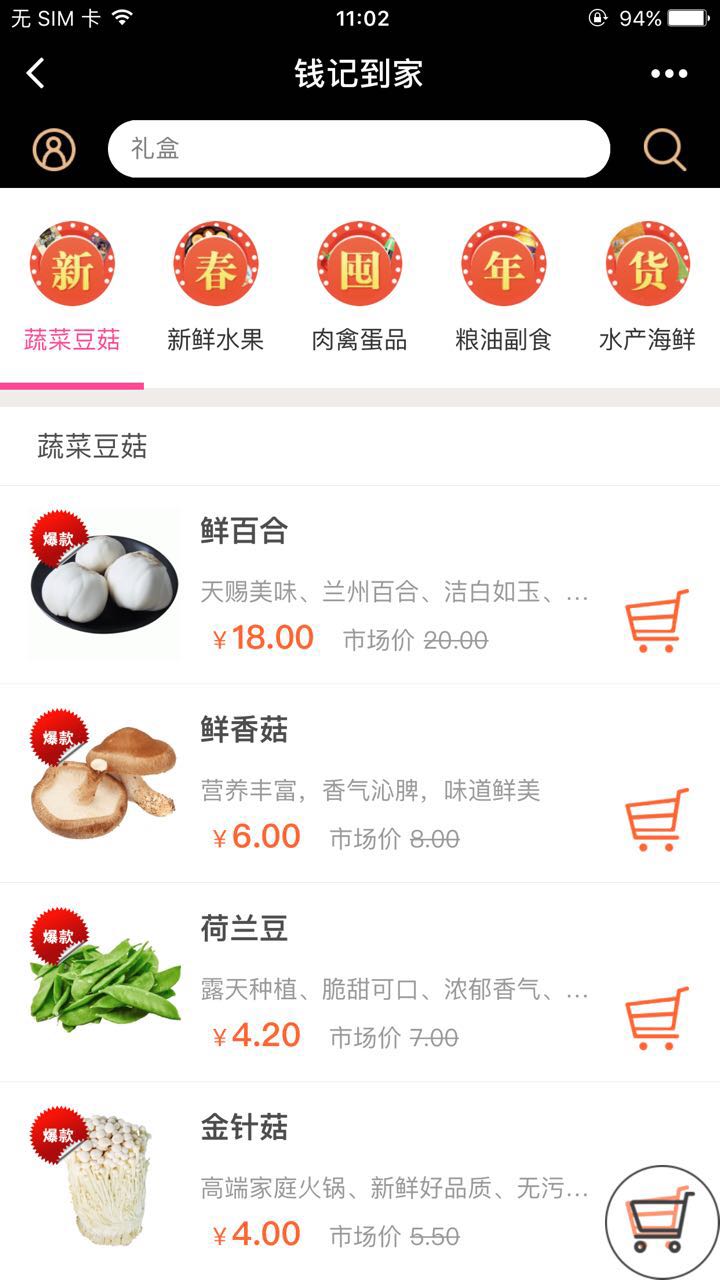Screen dimensions: 720x1280
Task: Open the 金针菇 product page
Action: coord(245,1128)
